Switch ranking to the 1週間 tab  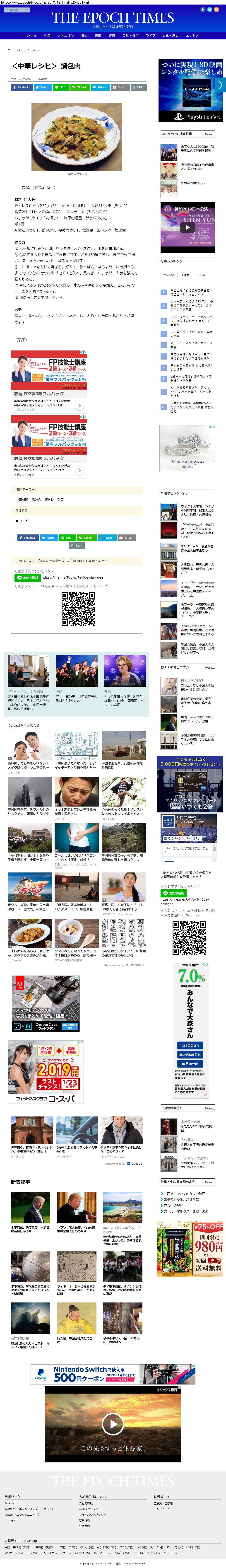(185, 275)
